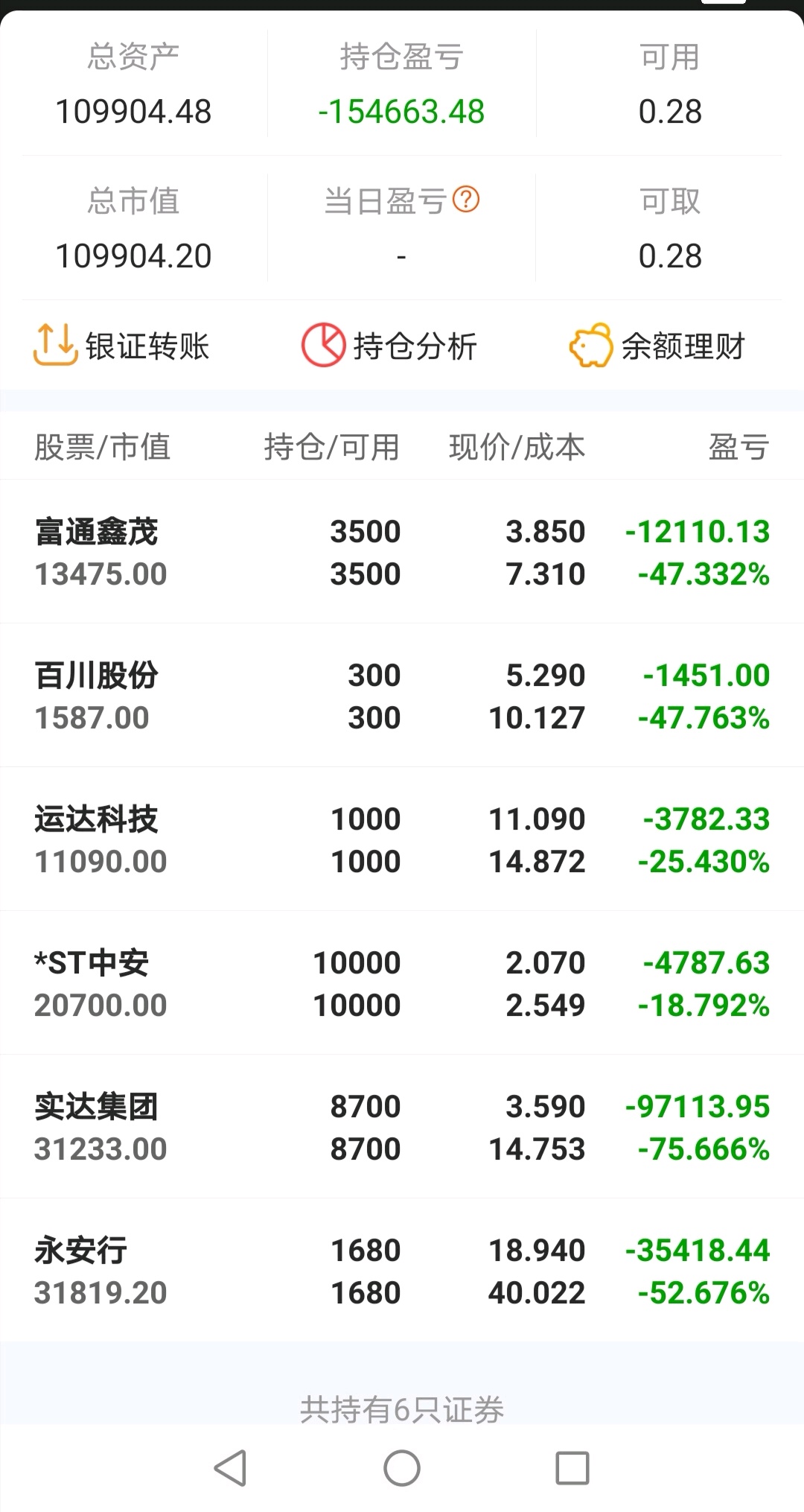Open the 持仓分析 position analysis tool
804x1512 pixels.
coord(391,345)
